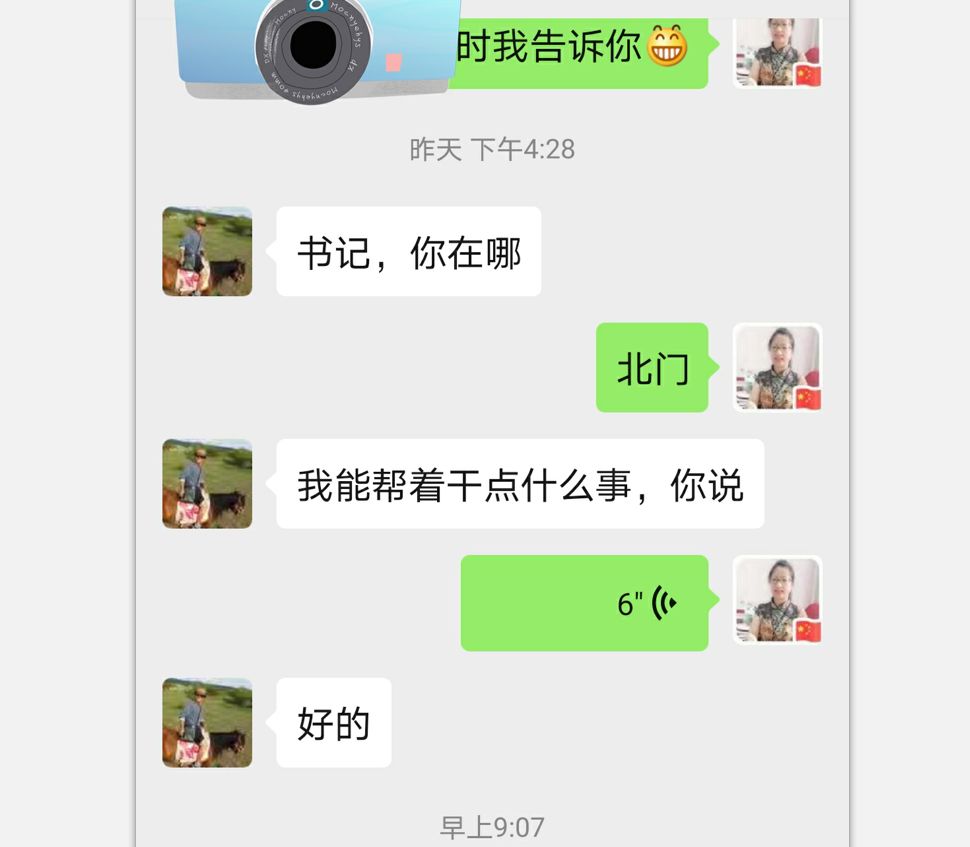Open profile from avatar beside "书记，你在哪"
970x847 pixels.
click(207, 251)
